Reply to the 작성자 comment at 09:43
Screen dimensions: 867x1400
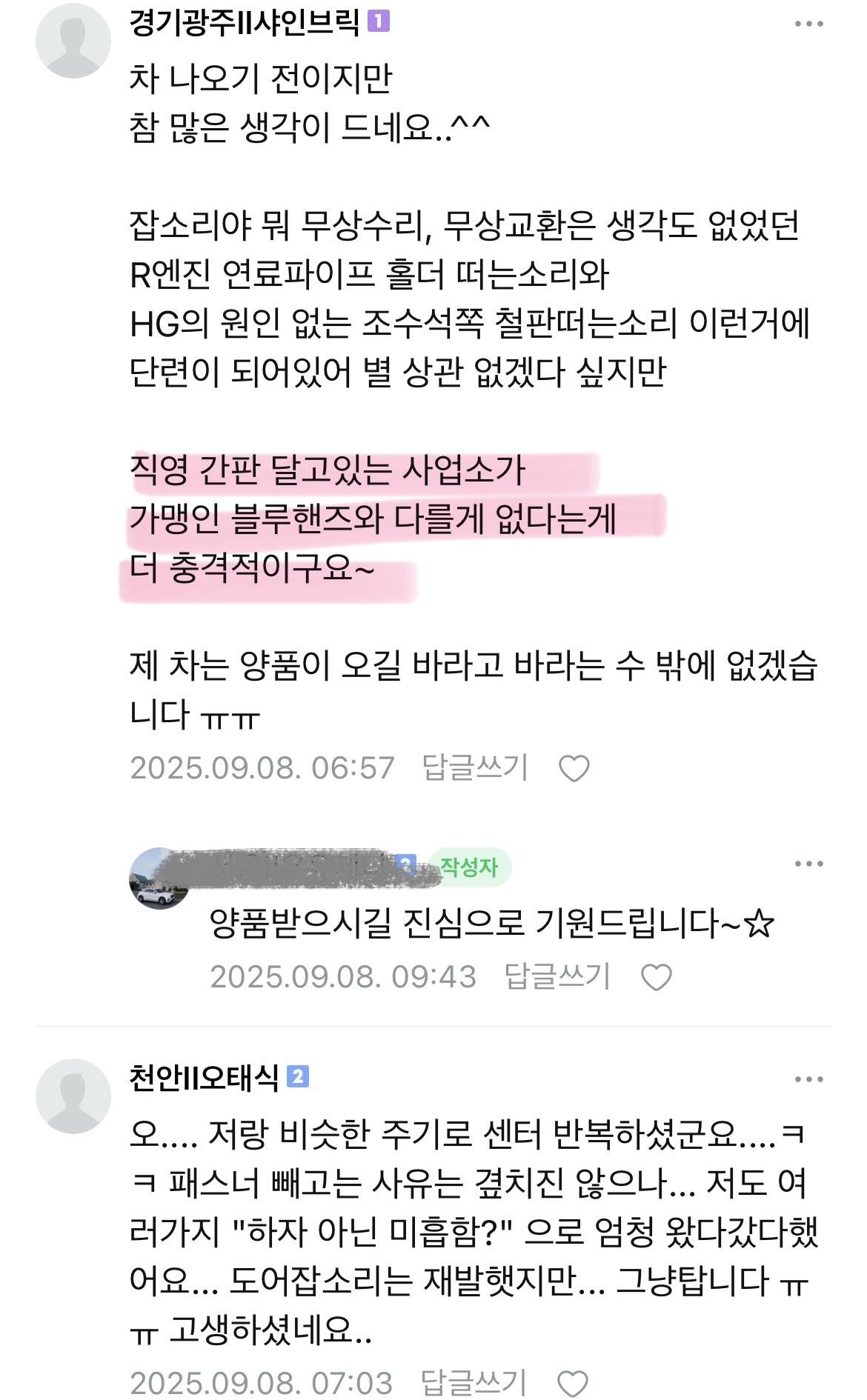pyautogui.click(x=557, y=976)
